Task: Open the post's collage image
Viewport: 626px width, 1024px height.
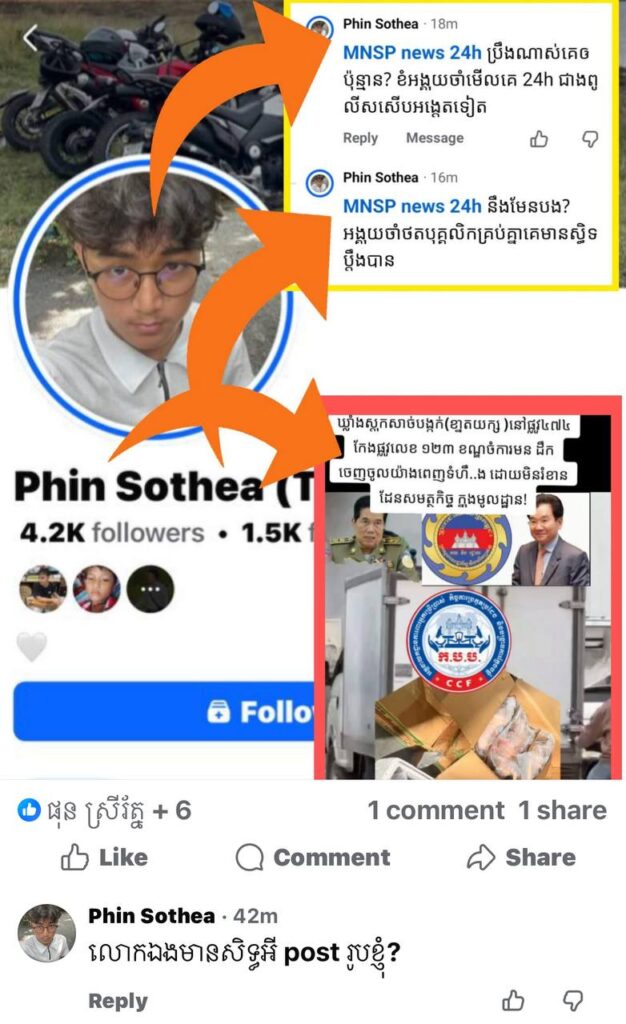Action: click(313, 390)
